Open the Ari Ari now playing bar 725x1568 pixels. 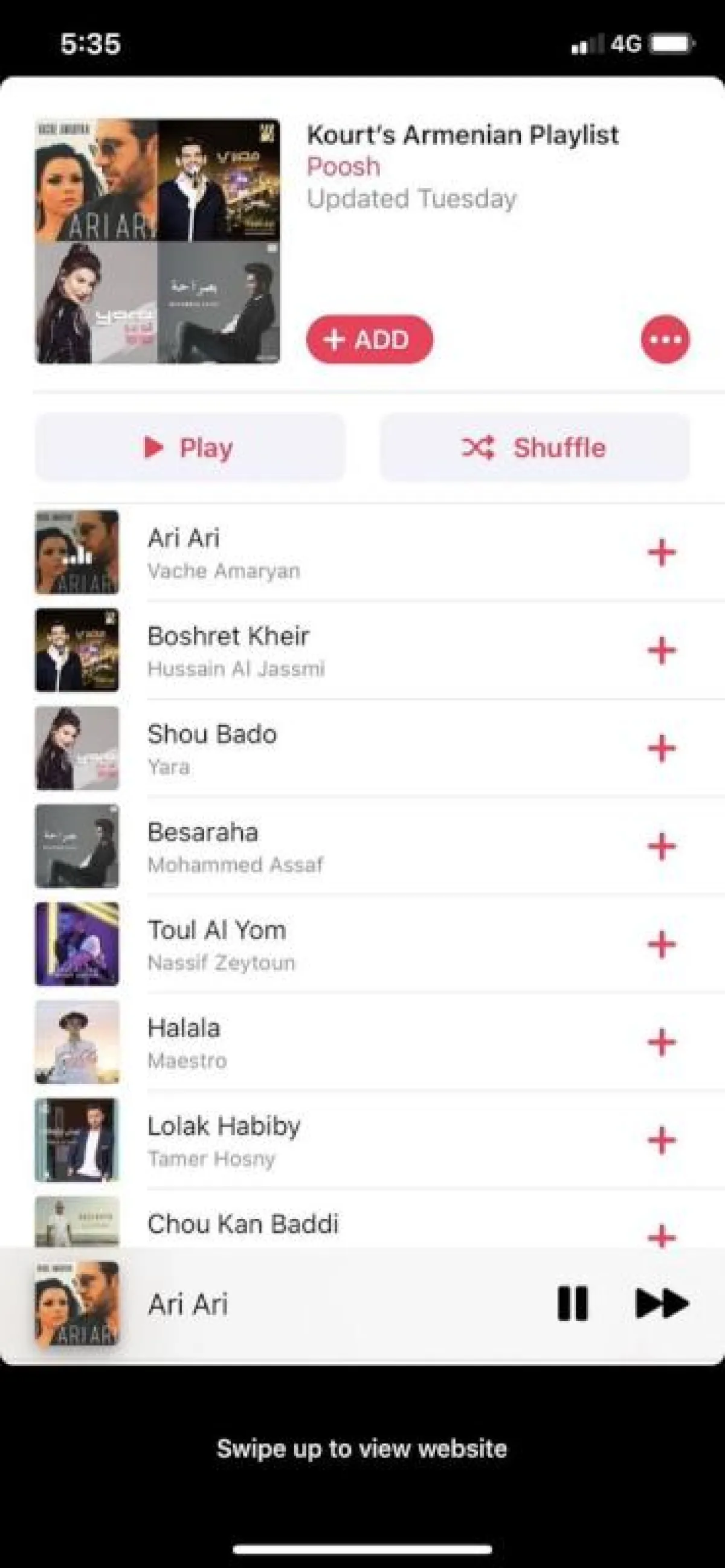point(274,1303)
